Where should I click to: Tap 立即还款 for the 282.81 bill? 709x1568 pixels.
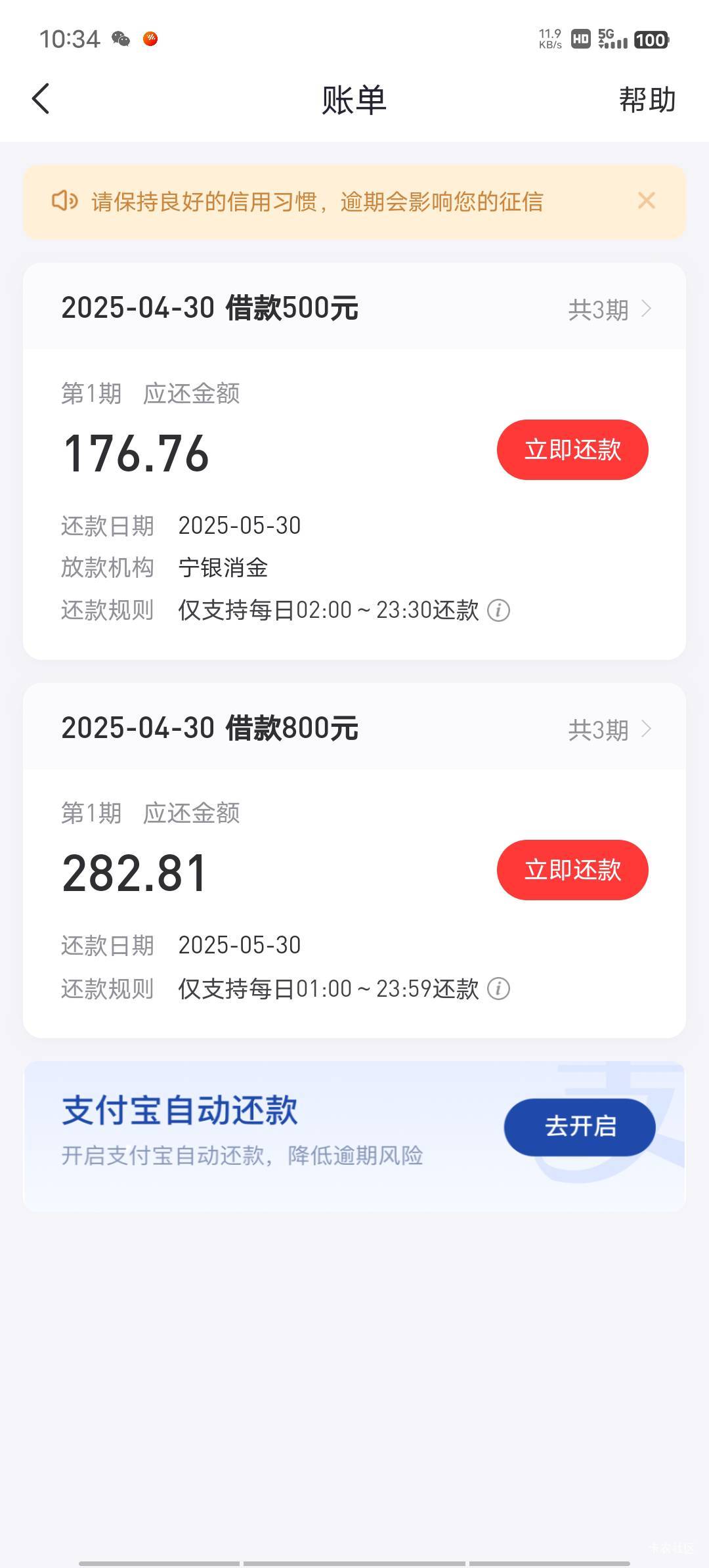(572, 870)
